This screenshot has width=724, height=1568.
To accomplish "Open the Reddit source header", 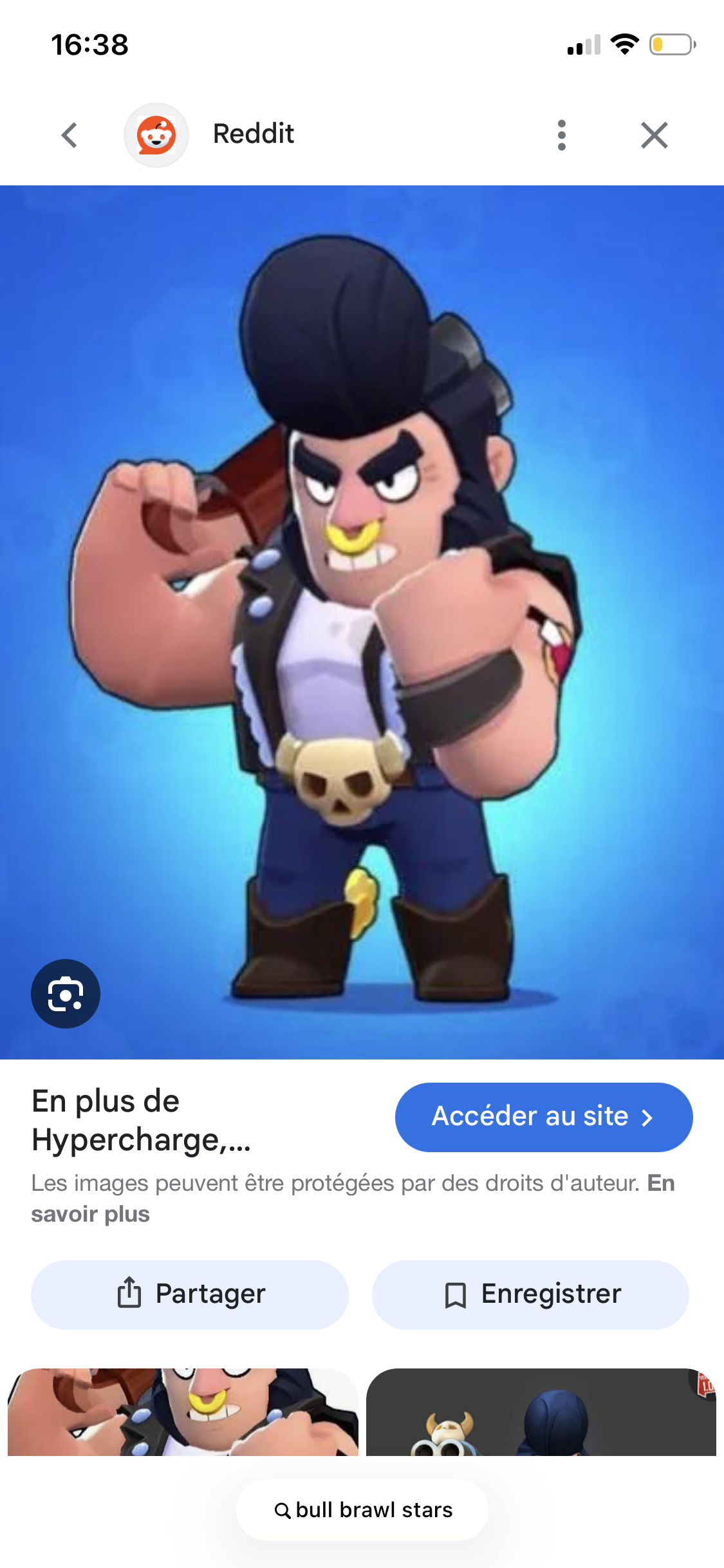I will (x=253, y=134).
